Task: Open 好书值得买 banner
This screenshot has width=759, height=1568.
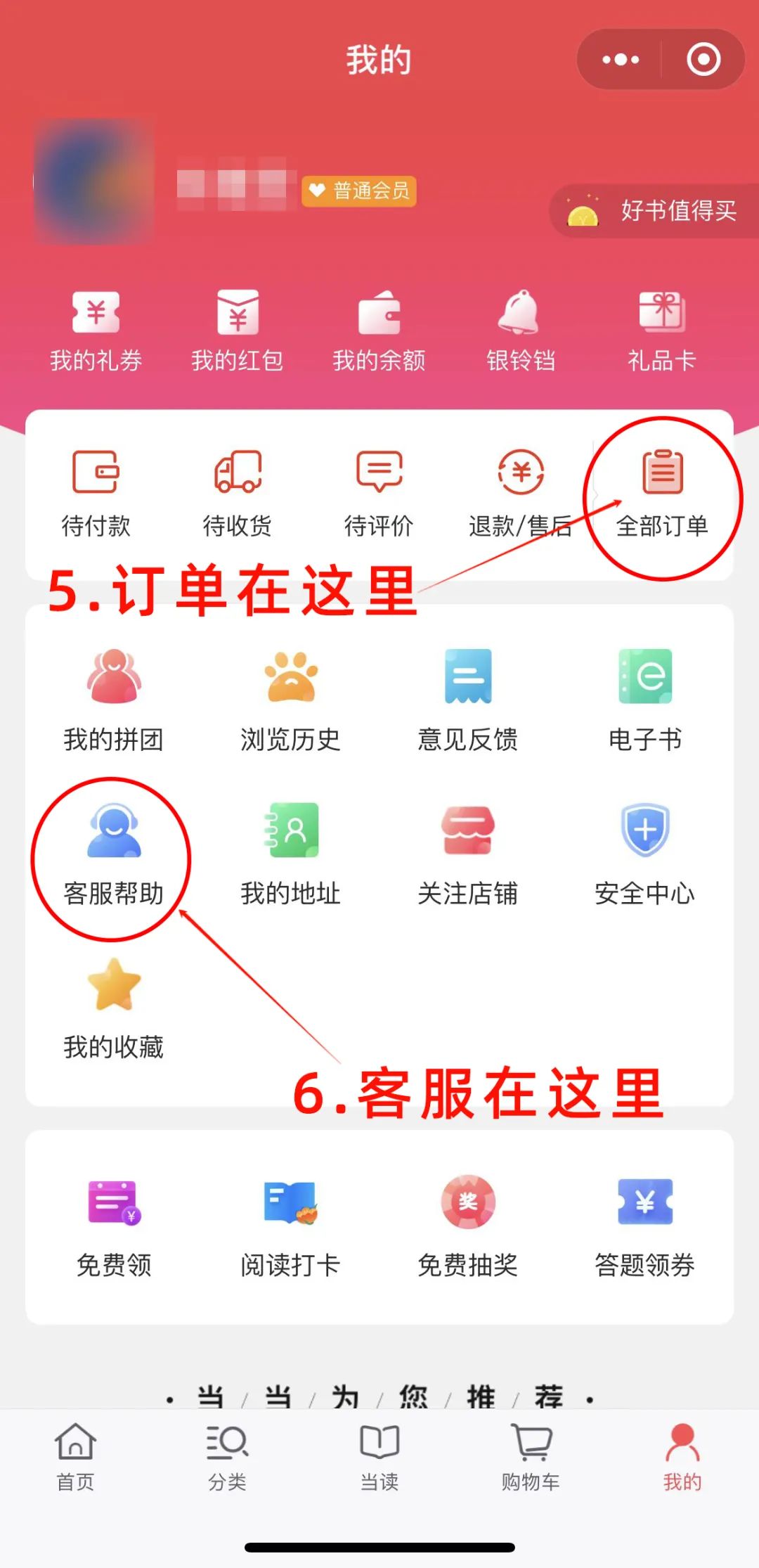Action: point(654,210)
